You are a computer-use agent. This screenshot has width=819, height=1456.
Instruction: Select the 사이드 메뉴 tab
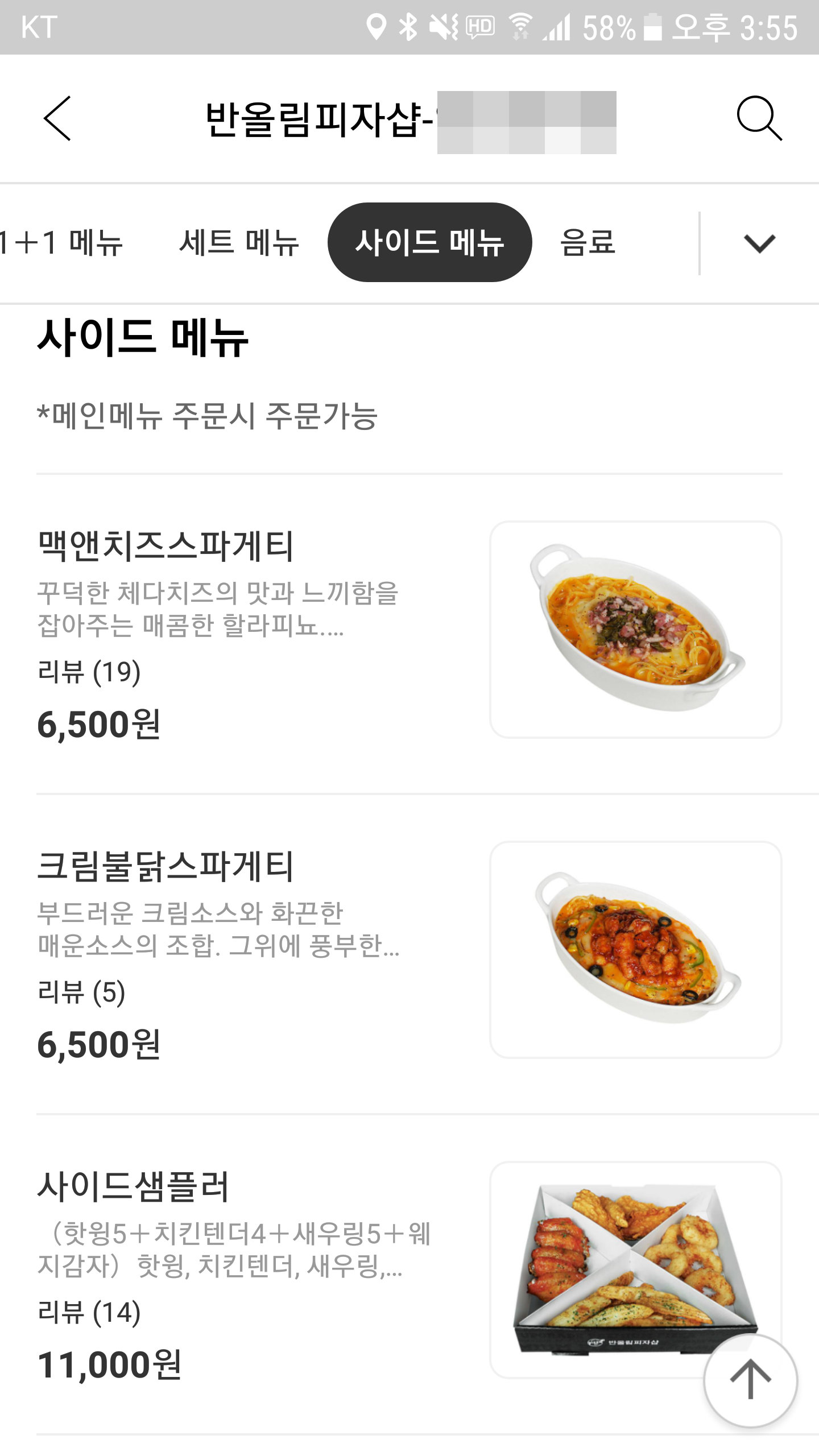pos(429,243)
